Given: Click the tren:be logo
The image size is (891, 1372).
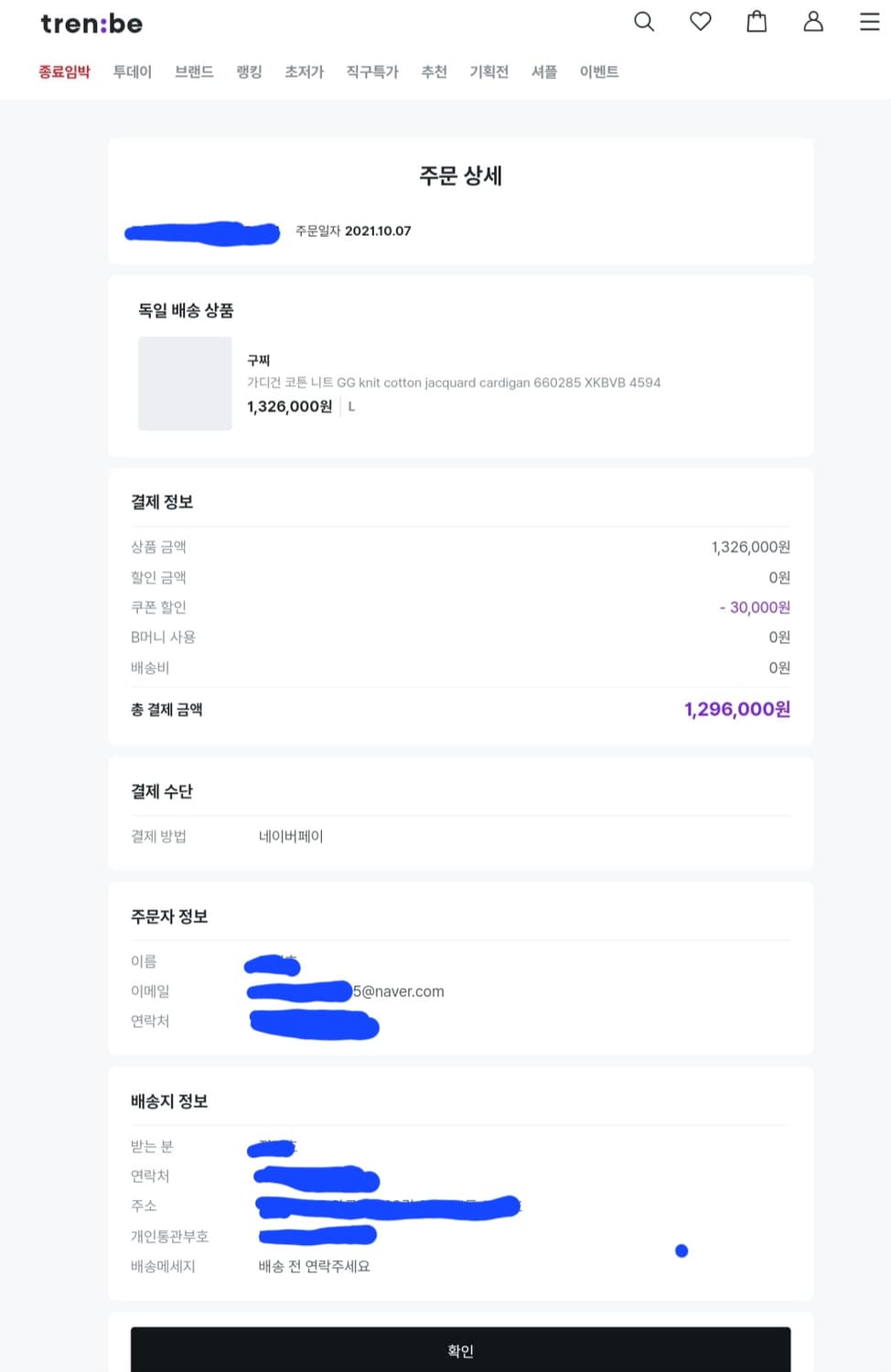Looking at the screenshot, I should tap(91, 24).
